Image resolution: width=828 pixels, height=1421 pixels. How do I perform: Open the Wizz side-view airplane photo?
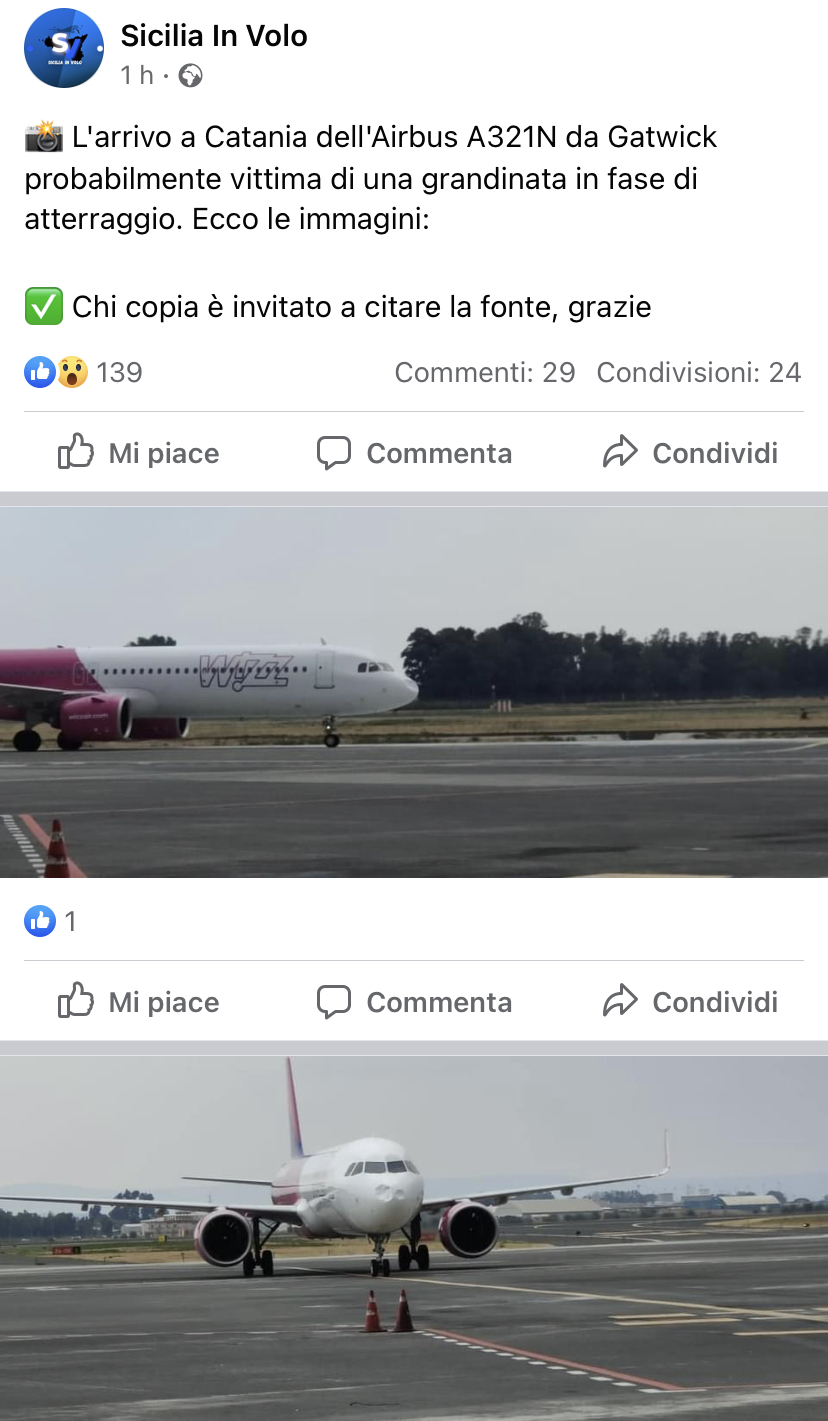pyautogui.click(x=414, y=692)
